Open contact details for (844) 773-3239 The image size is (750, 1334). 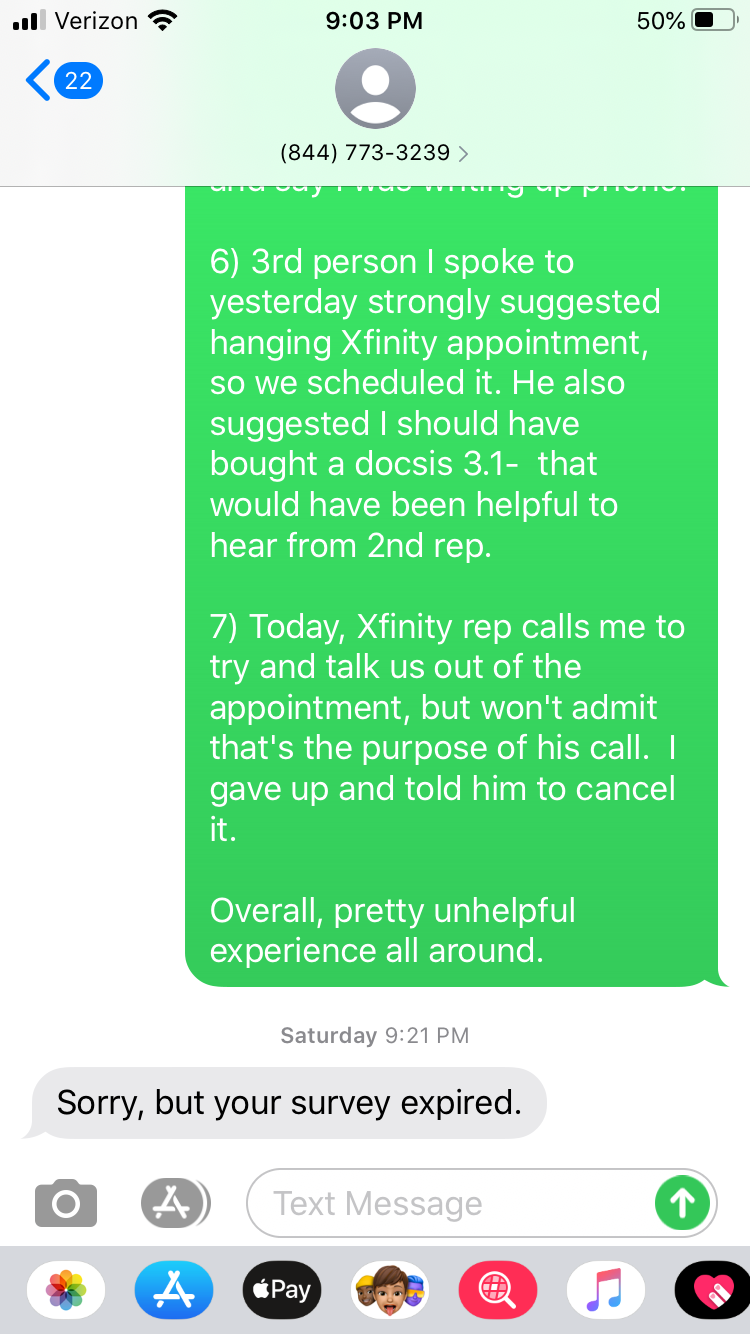point(375,153)
